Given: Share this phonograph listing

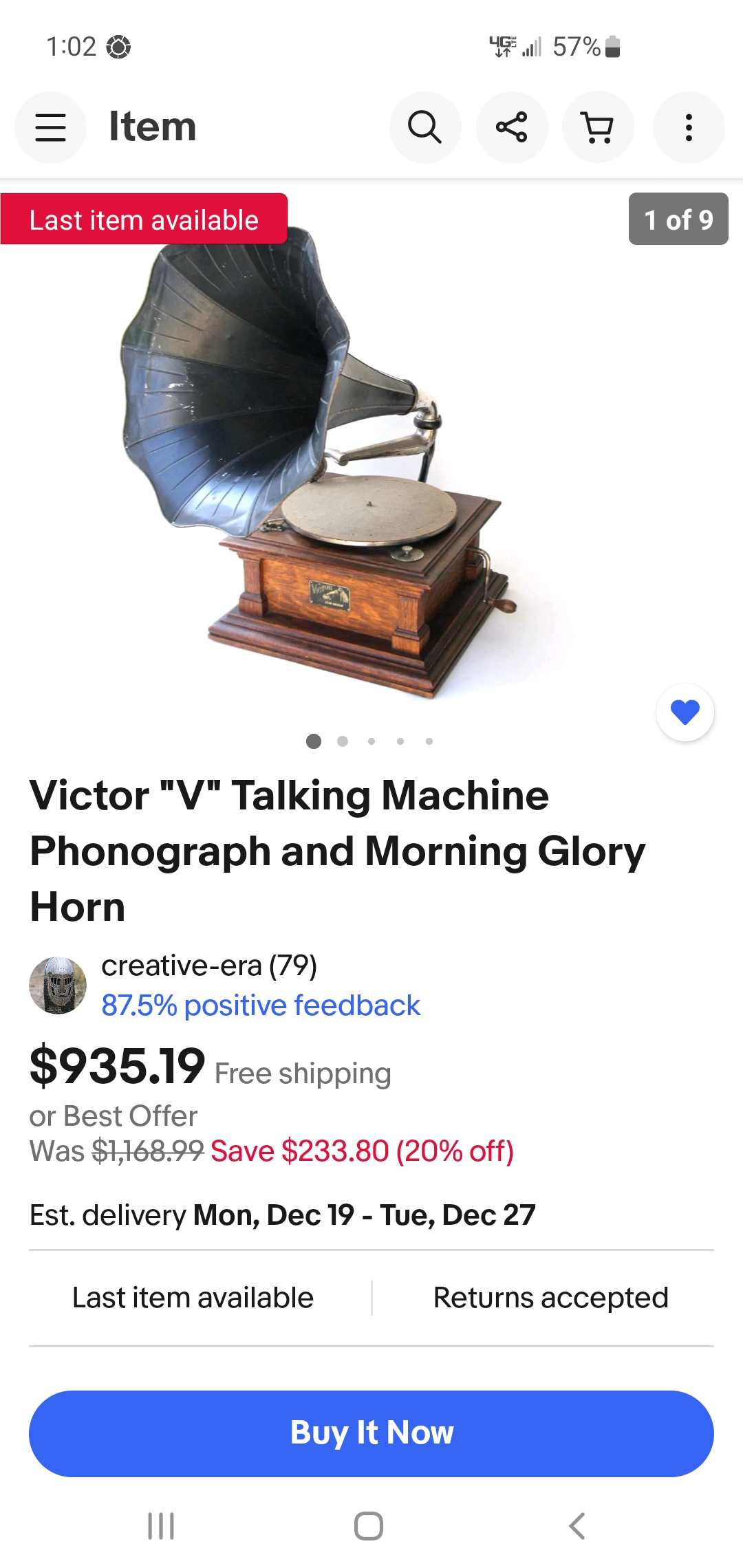Looking at the screenshot, I should [x=511, y=127].
